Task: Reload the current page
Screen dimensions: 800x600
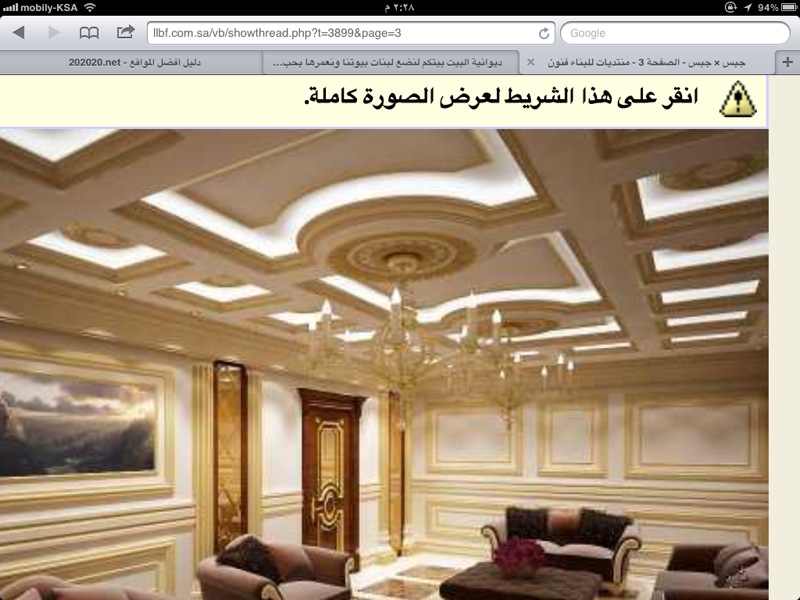Action: [x=543, y=33]
